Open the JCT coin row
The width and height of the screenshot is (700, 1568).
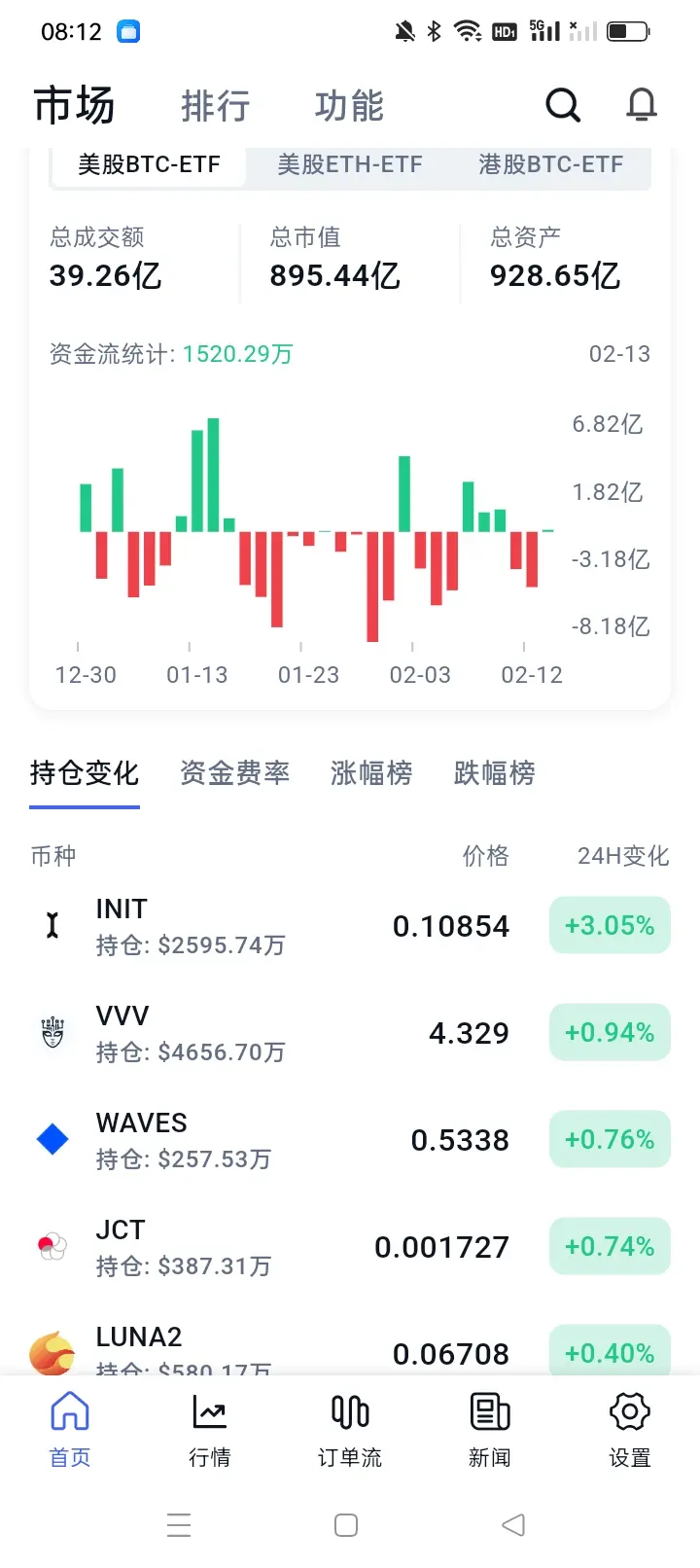350,1247
